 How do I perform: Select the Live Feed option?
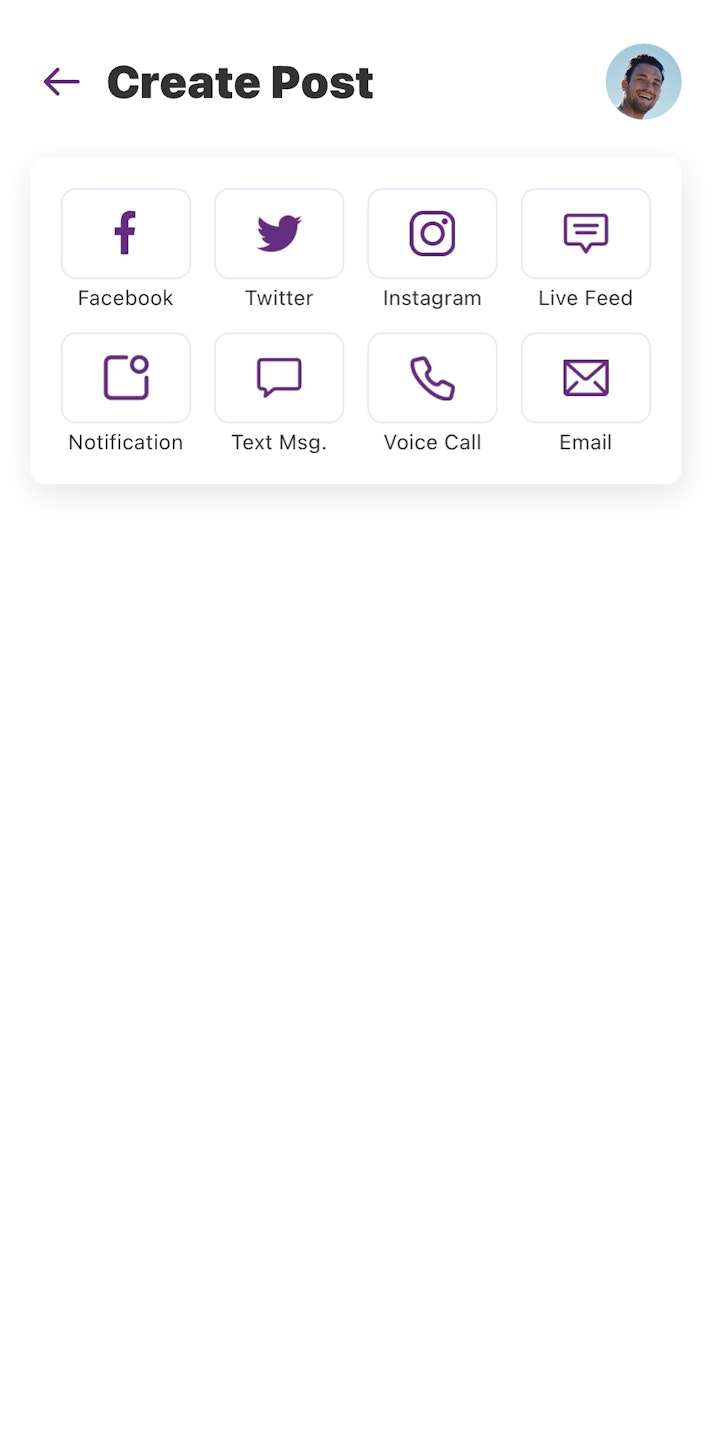click(x=586, y=234)
